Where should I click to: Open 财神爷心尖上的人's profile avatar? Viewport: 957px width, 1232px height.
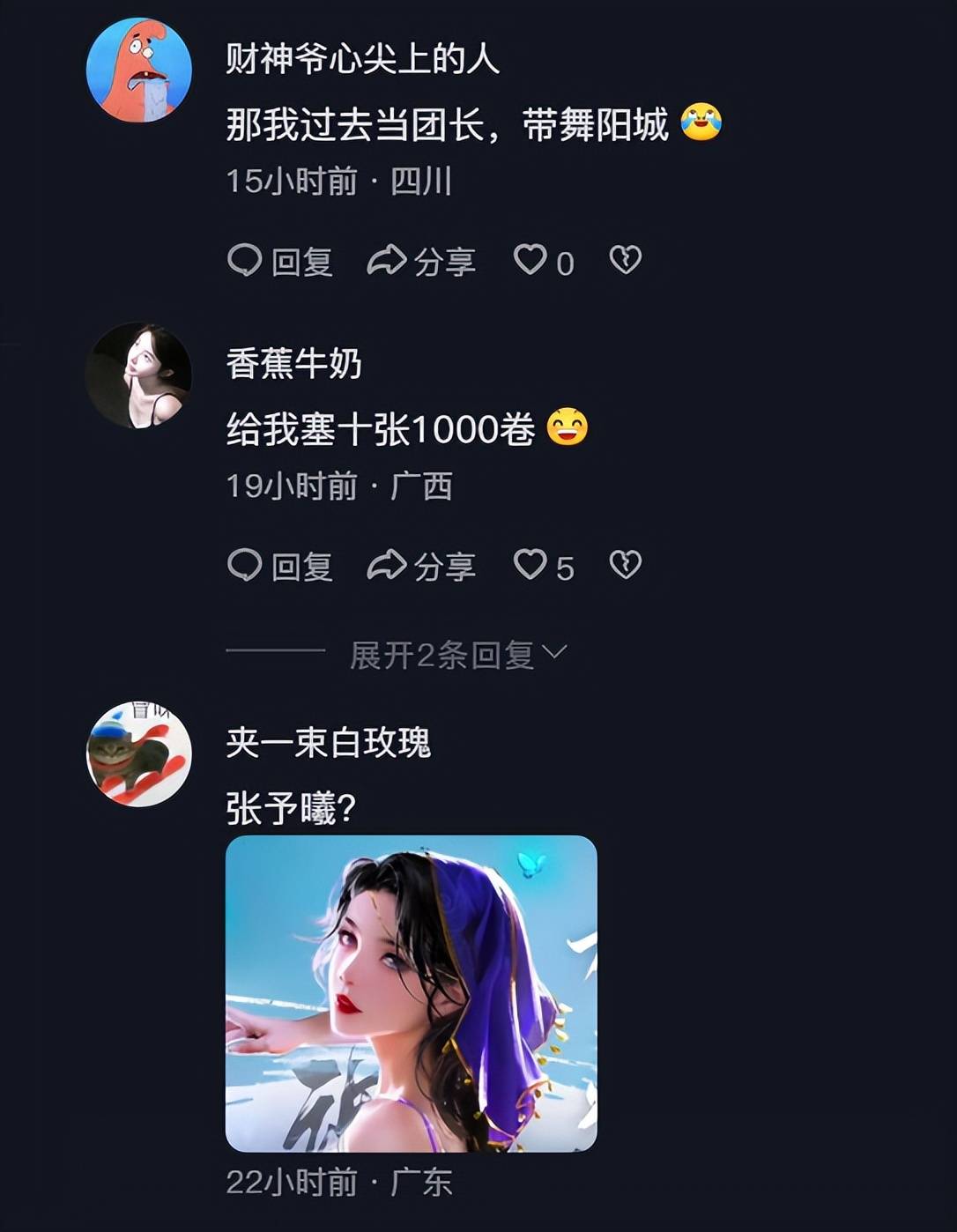(139, 70)
